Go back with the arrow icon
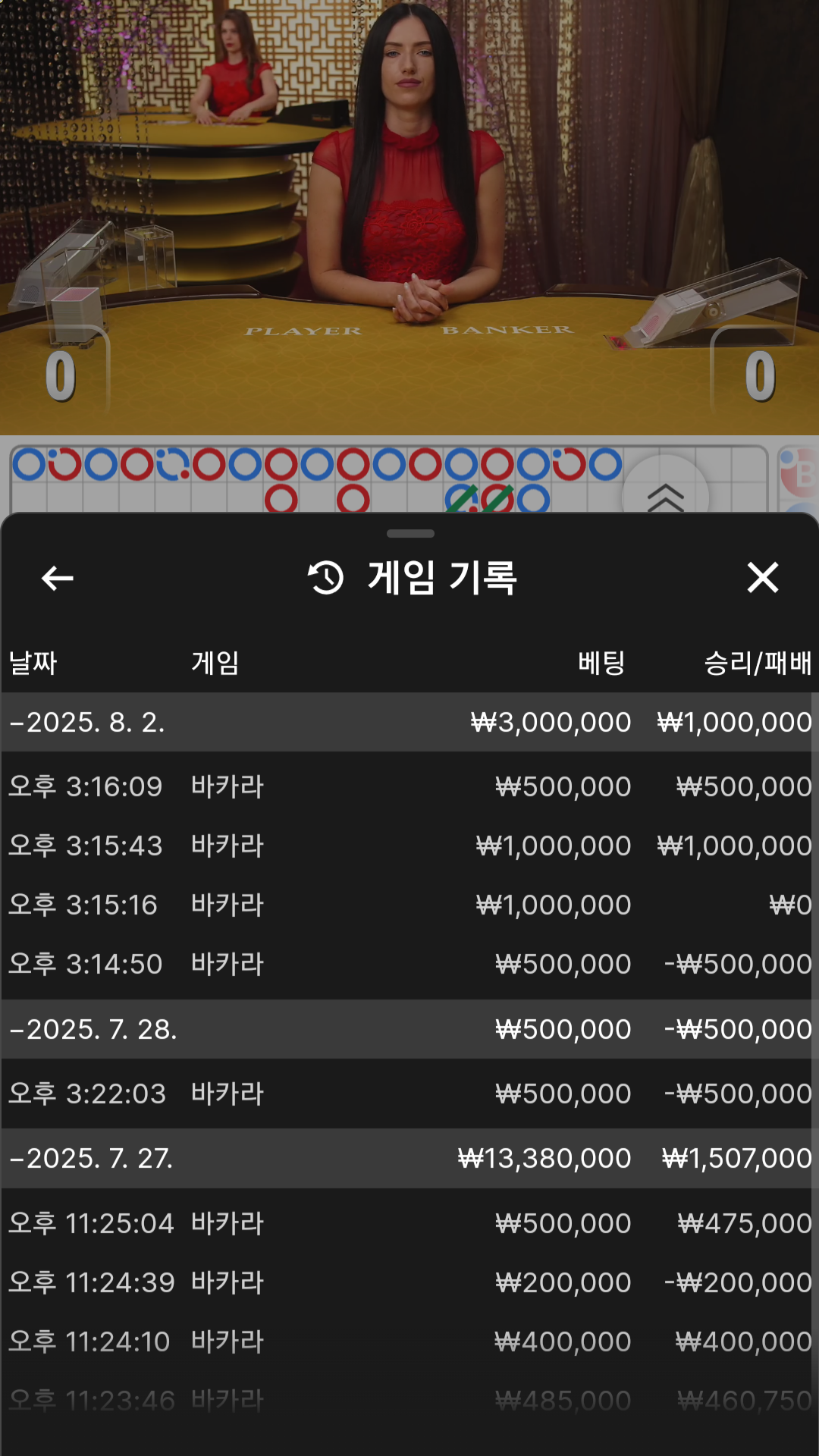 pos(57,578)
